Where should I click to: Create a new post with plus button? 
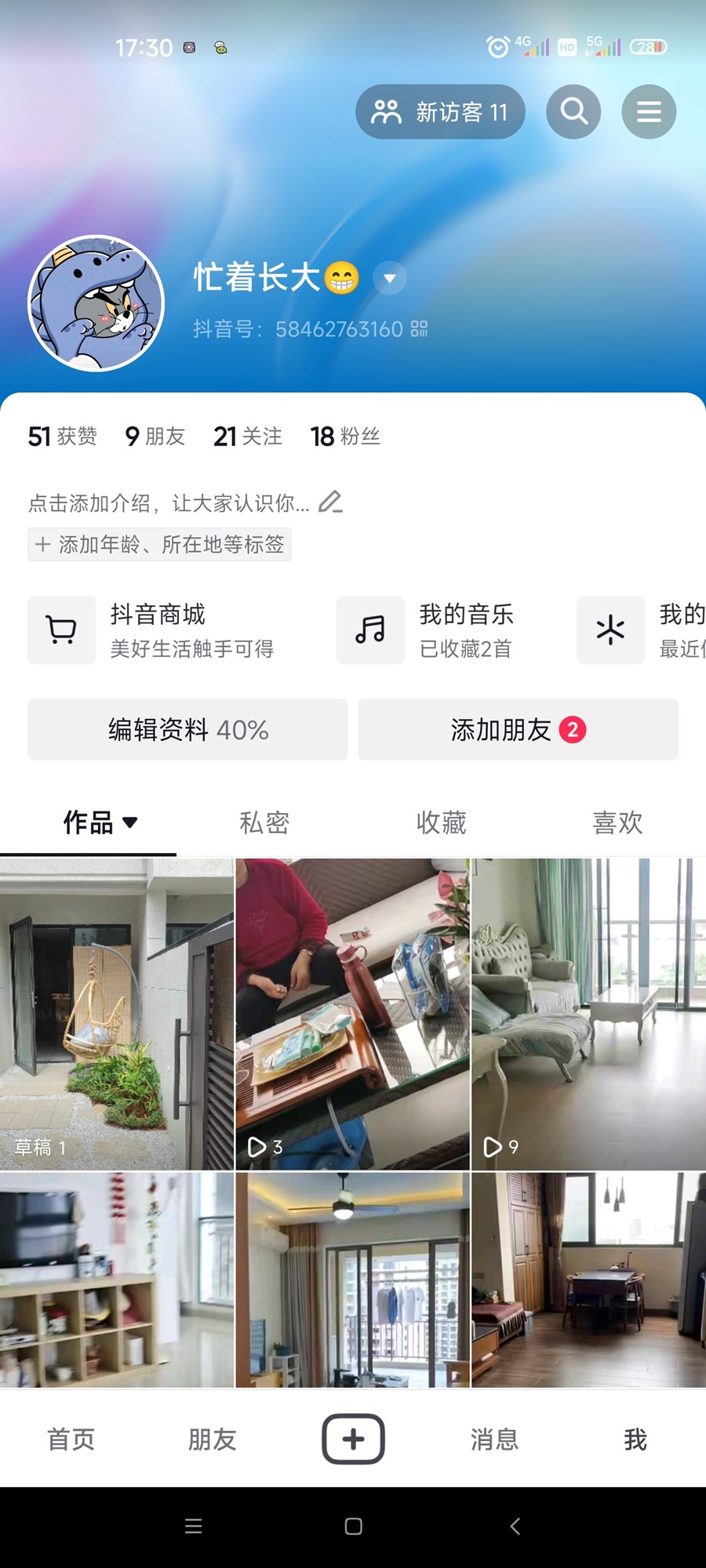353,1439
